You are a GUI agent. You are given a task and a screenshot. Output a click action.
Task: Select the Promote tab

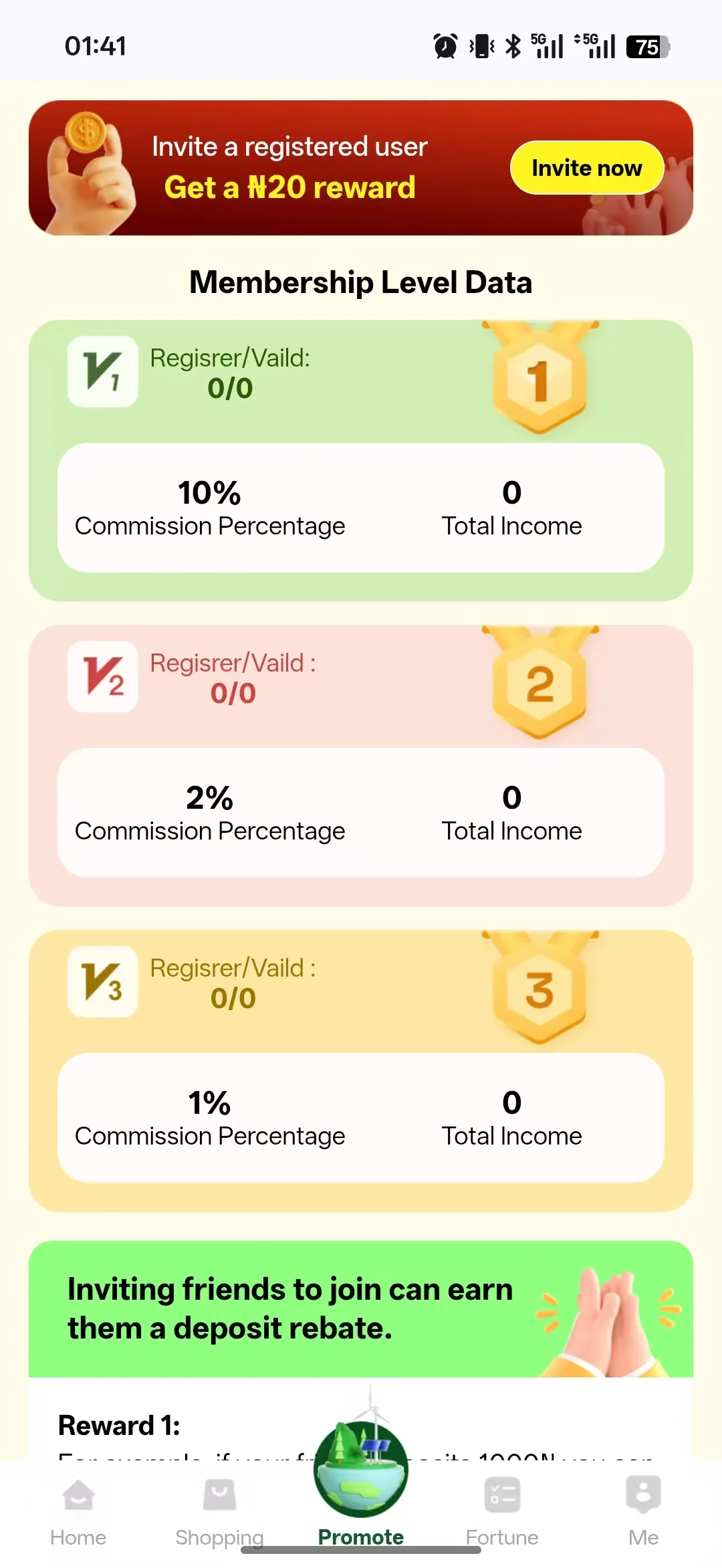361,1492
